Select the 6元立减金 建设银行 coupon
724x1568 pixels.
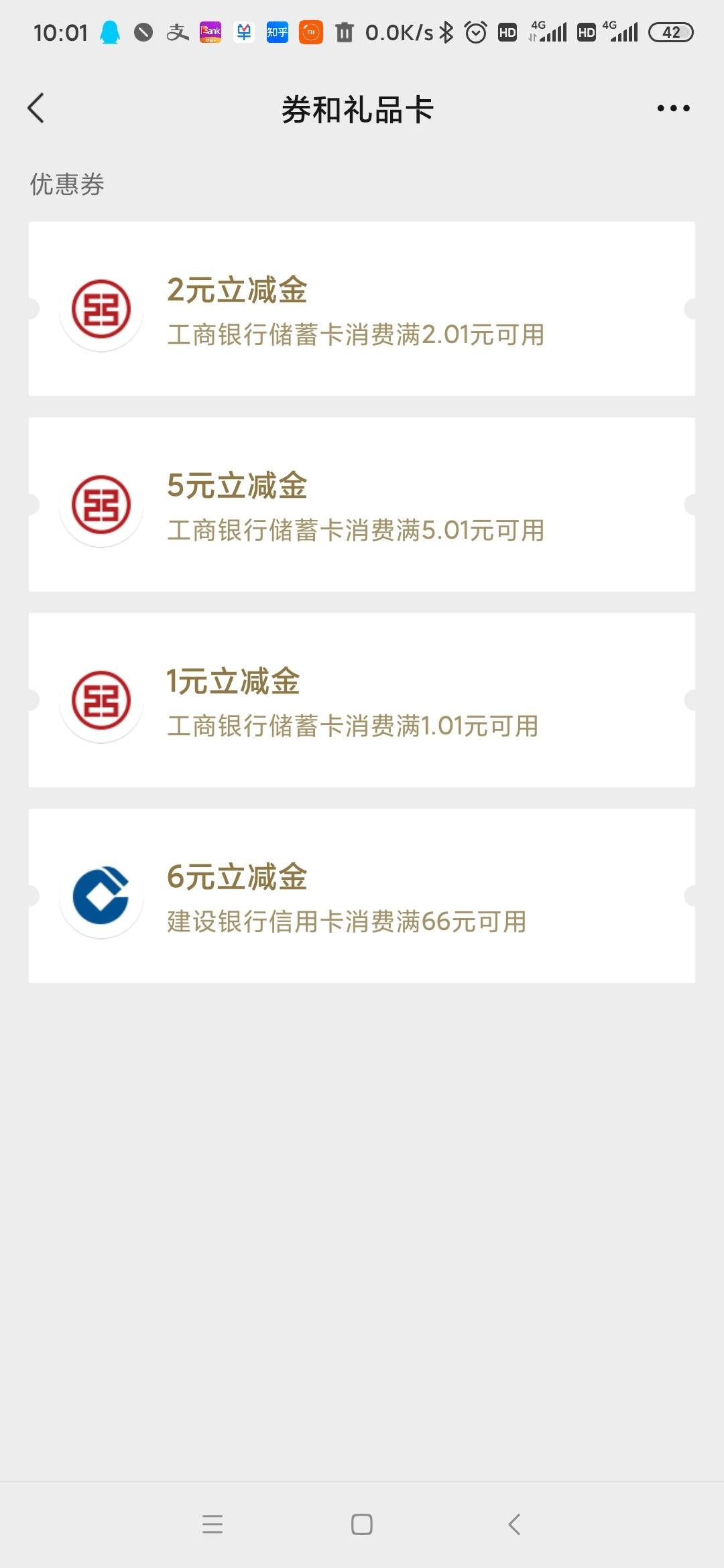[362, 896]
